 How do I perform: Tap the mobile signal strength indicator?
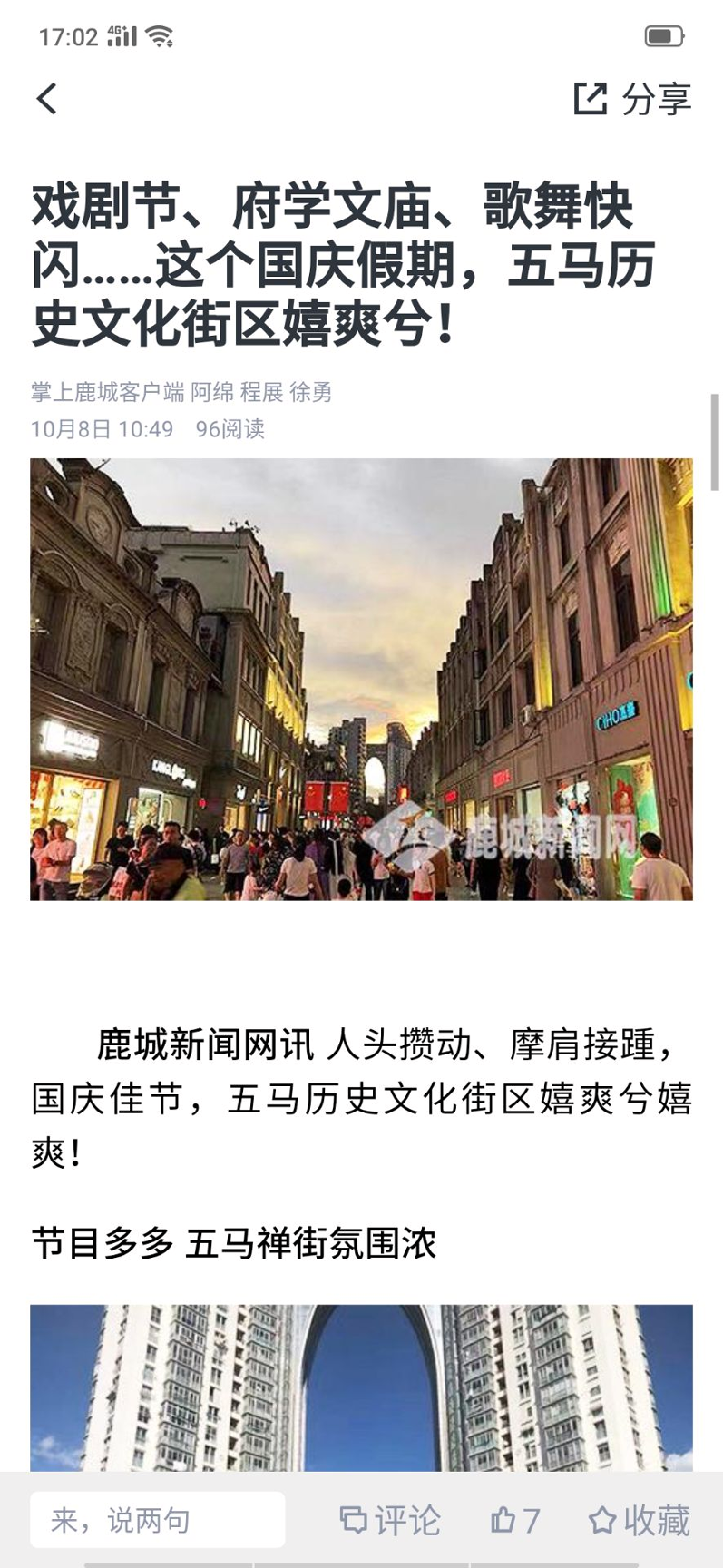(120, 36)
